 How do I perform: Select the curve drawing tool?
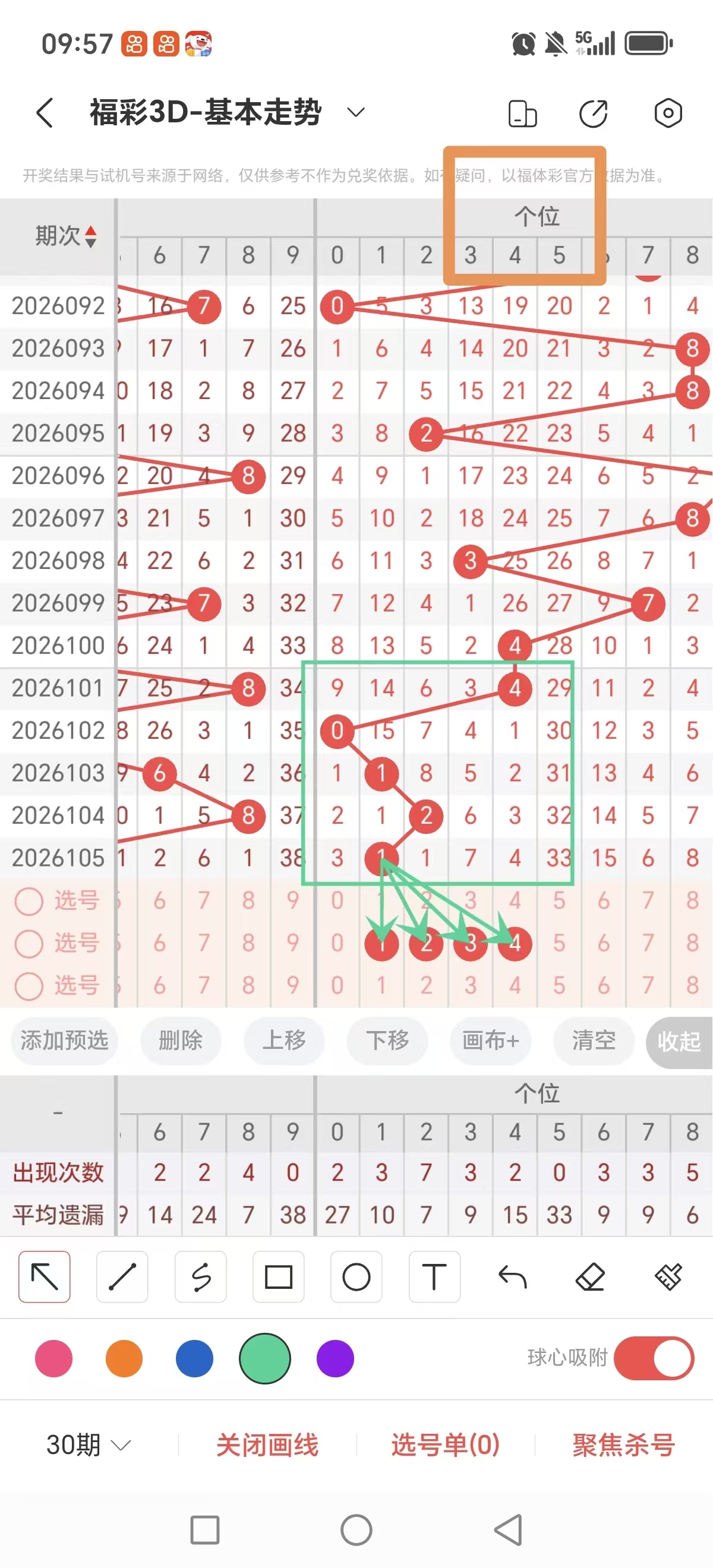[200, 1277]
